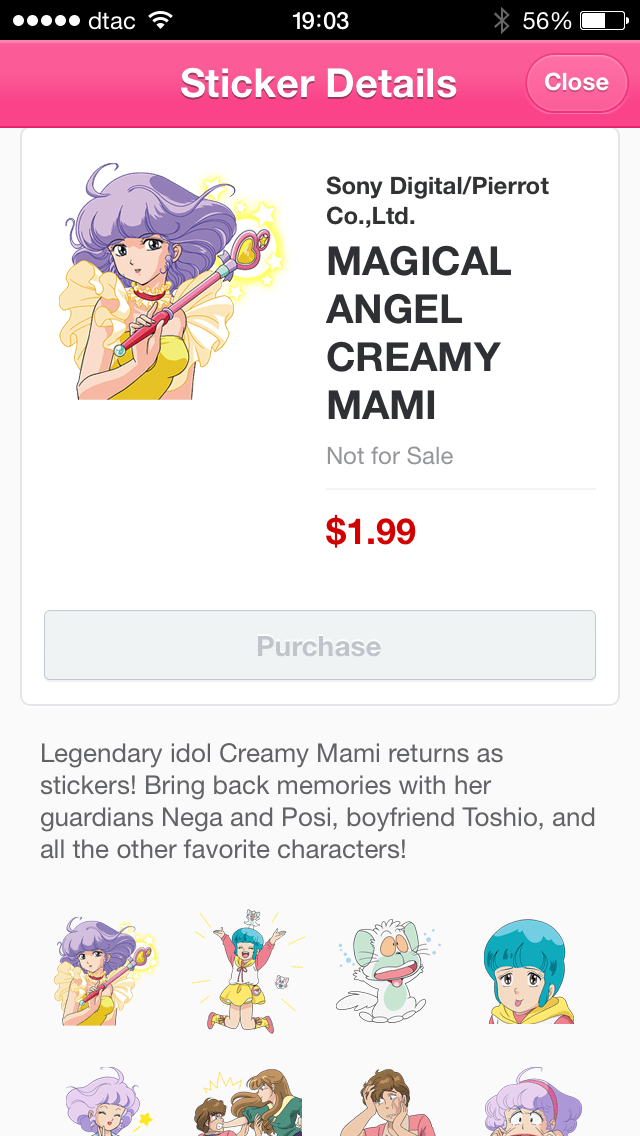Tap the Purchase button
Screen dimensions: 640x1136
(320, 646)
